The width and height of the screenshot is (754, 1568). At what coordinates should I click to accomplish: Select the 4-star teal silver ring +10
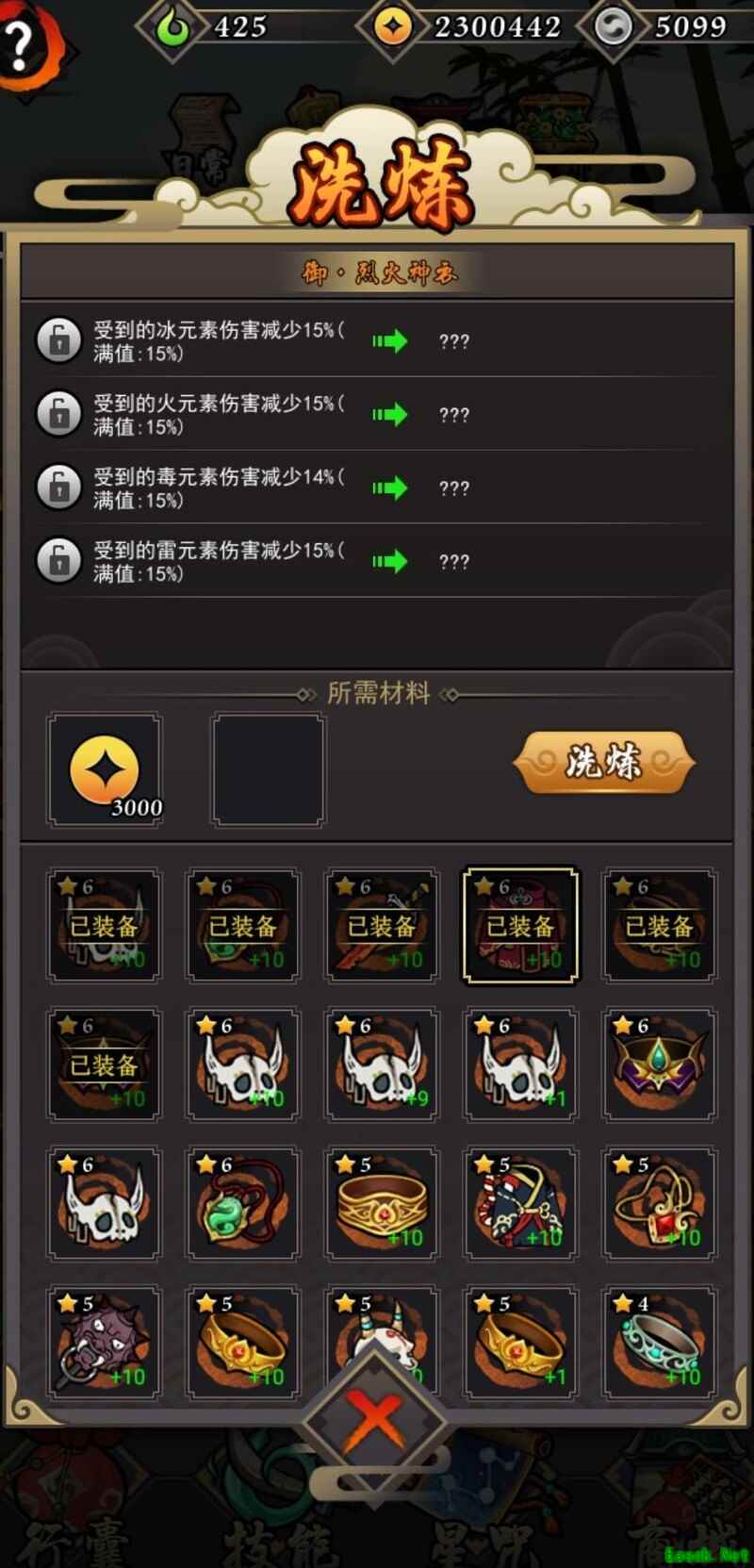659,1342
